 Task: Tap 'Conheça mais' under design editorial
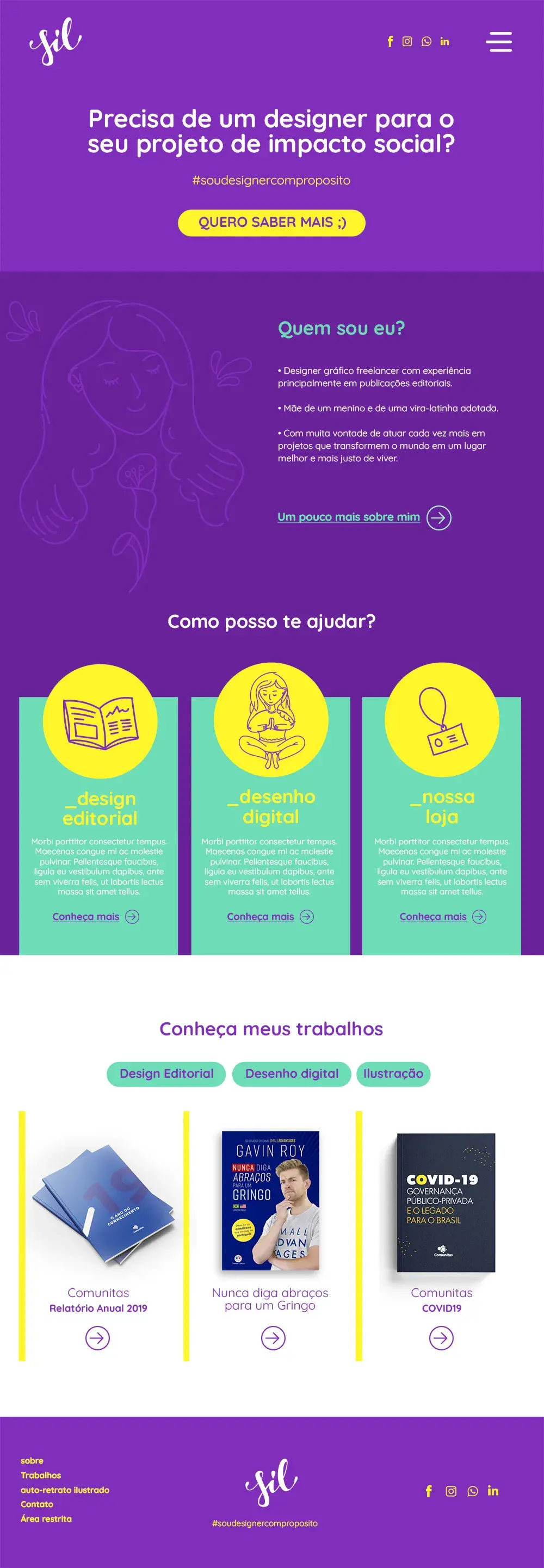pos(86,917)
